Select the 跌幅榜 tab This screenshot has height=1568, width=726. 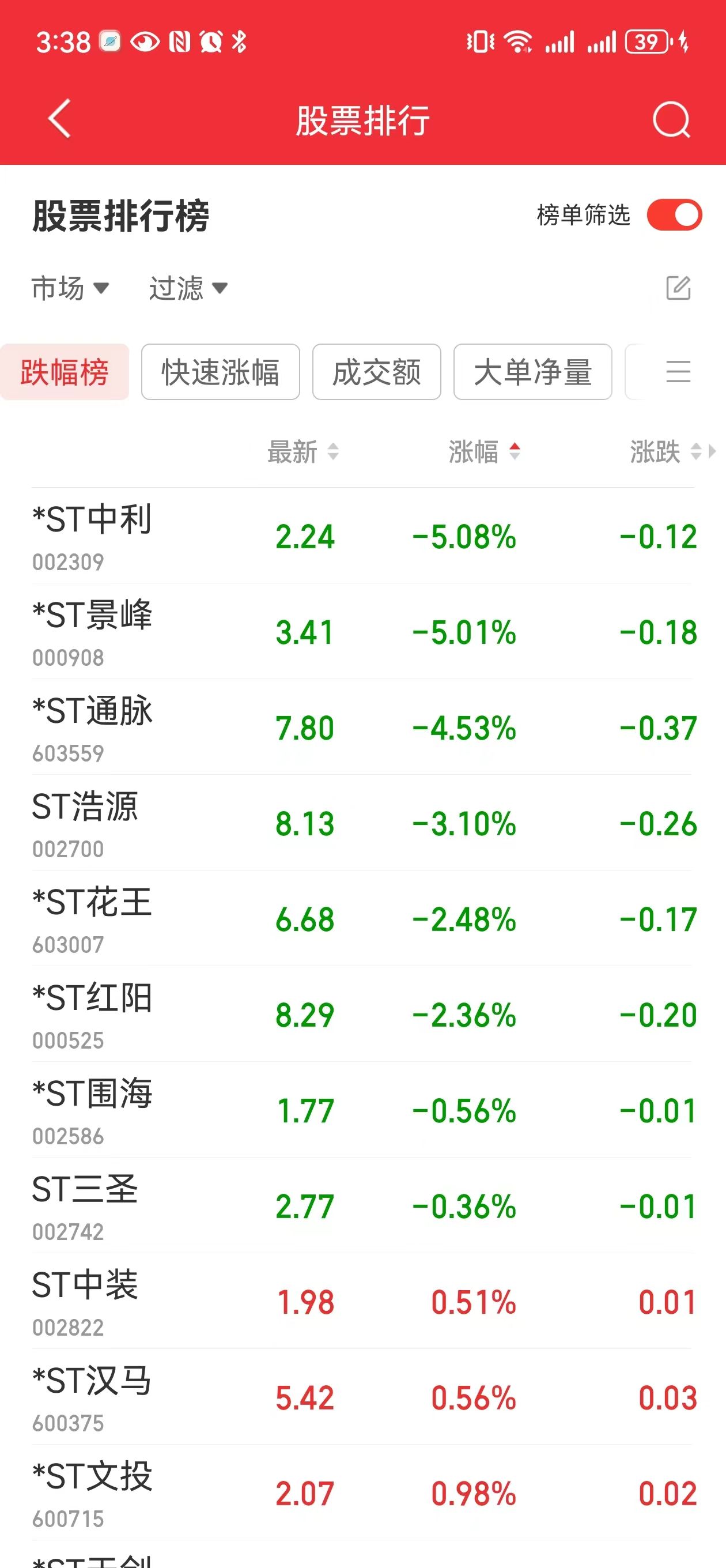click(x=65, y=372)
